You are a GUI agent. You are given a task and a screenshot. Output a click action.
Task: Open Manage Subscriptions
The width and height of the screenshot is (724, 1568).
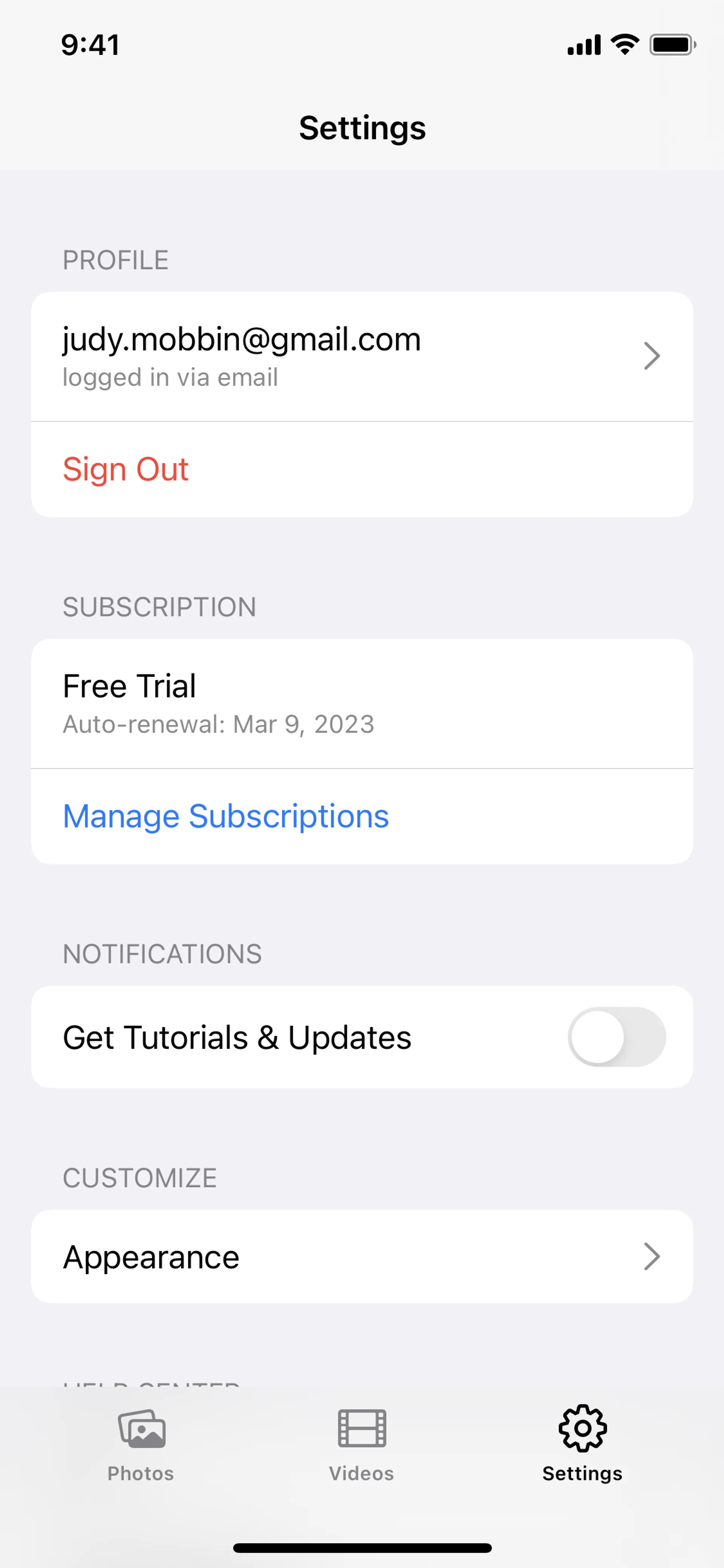226,816
